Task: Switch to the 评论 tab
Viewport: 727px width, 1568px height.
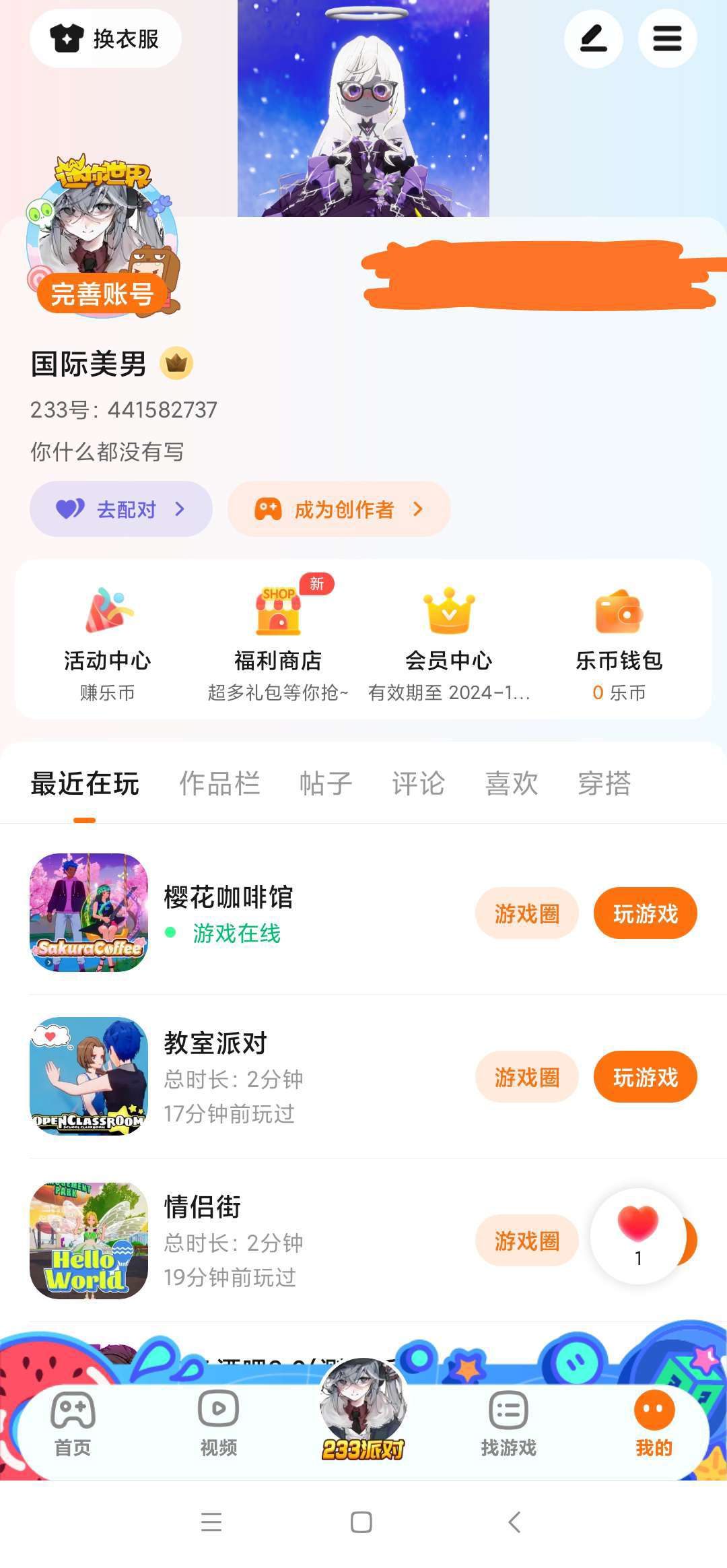Action: click(419, 784)
